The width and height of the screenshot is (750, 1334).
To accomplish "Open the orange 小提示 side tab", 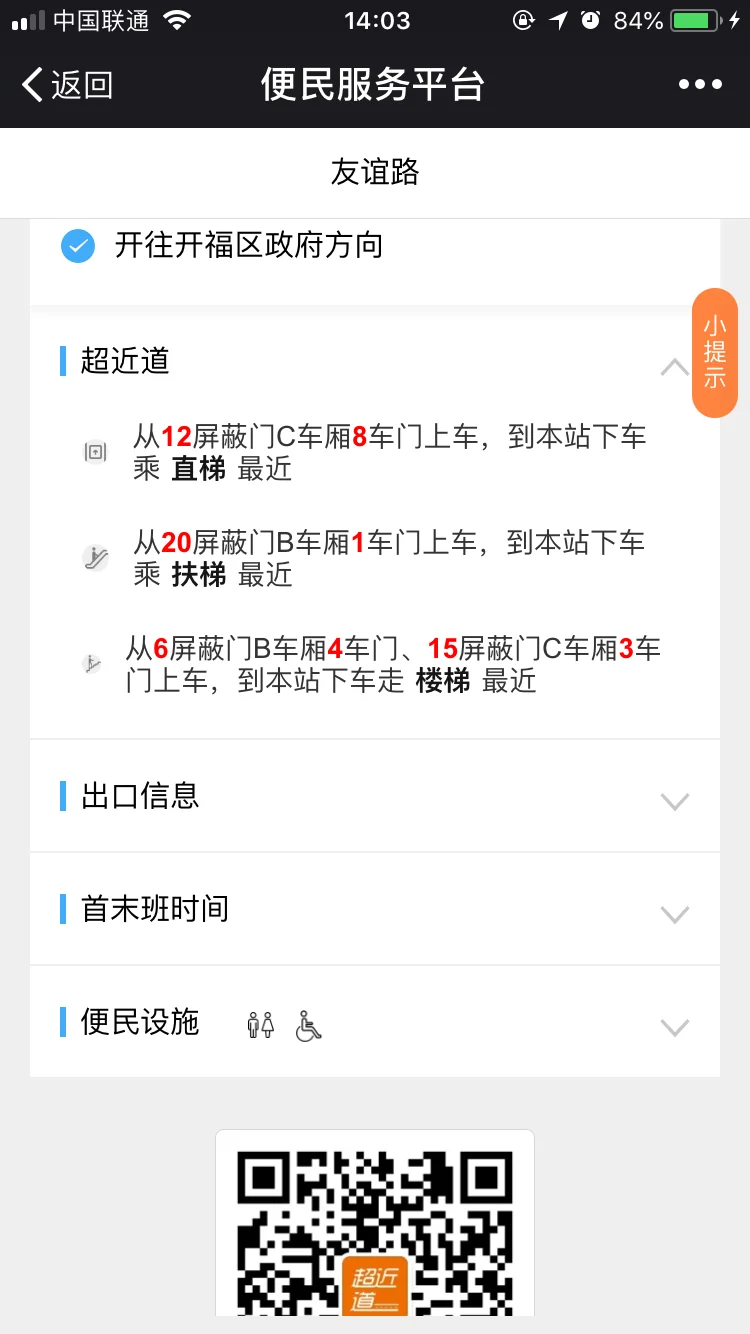I will pyautogui.click(x=714, y=354).
